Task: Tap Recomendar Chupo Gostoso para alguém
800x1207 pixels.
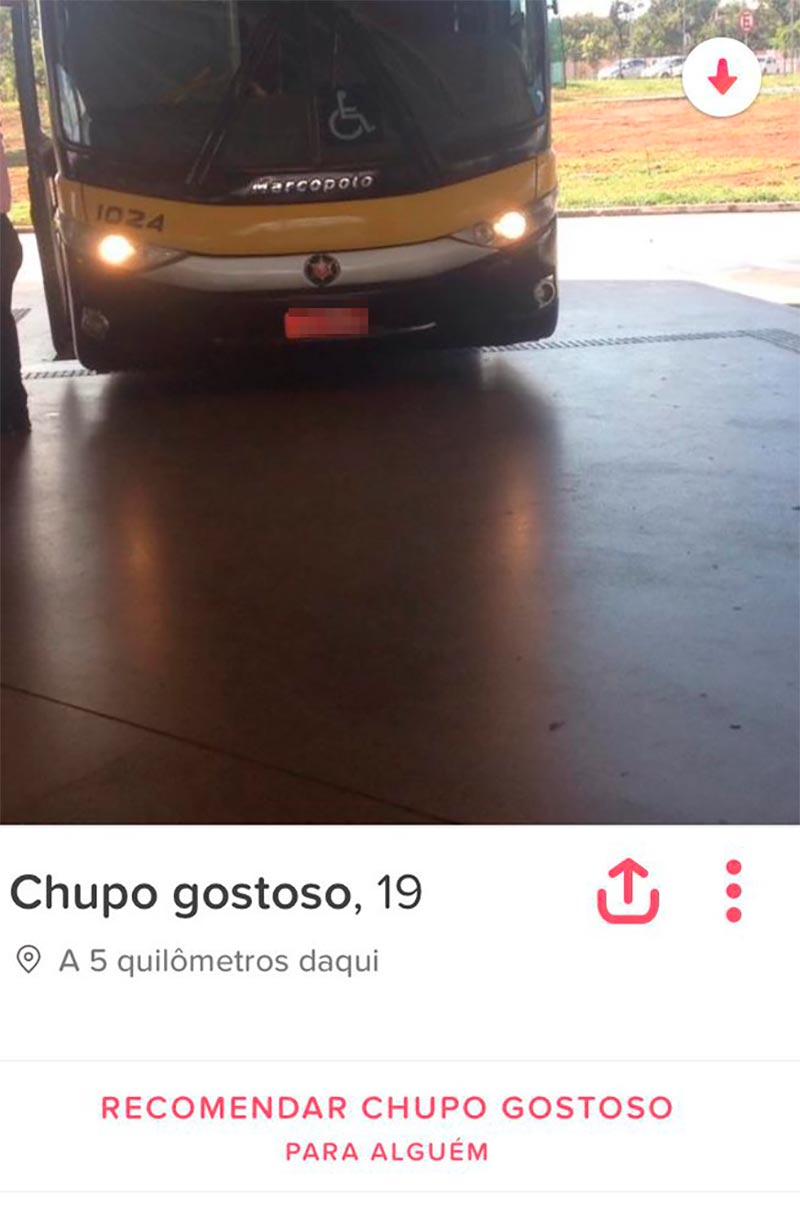Action: coord(387,1127)
